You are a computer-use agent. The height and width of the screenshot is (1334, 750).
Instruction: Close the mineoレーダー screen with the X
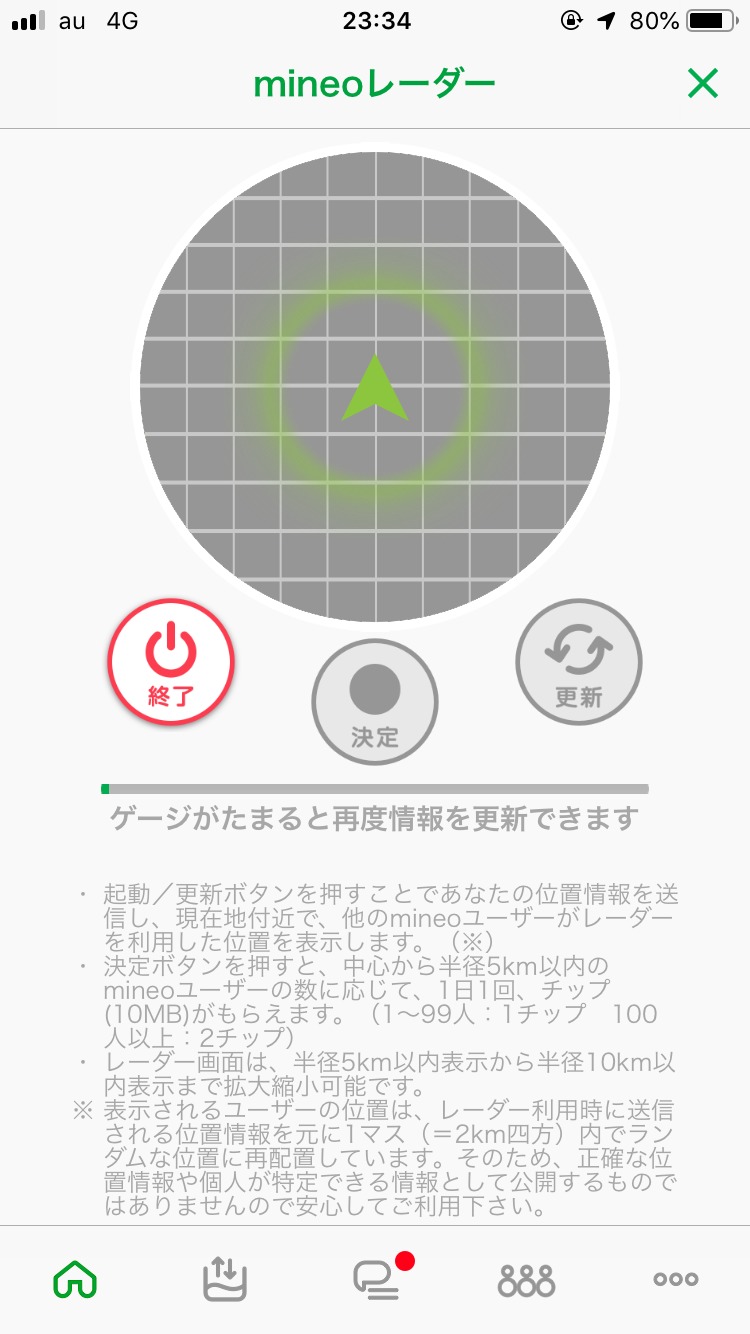(703, 84)
